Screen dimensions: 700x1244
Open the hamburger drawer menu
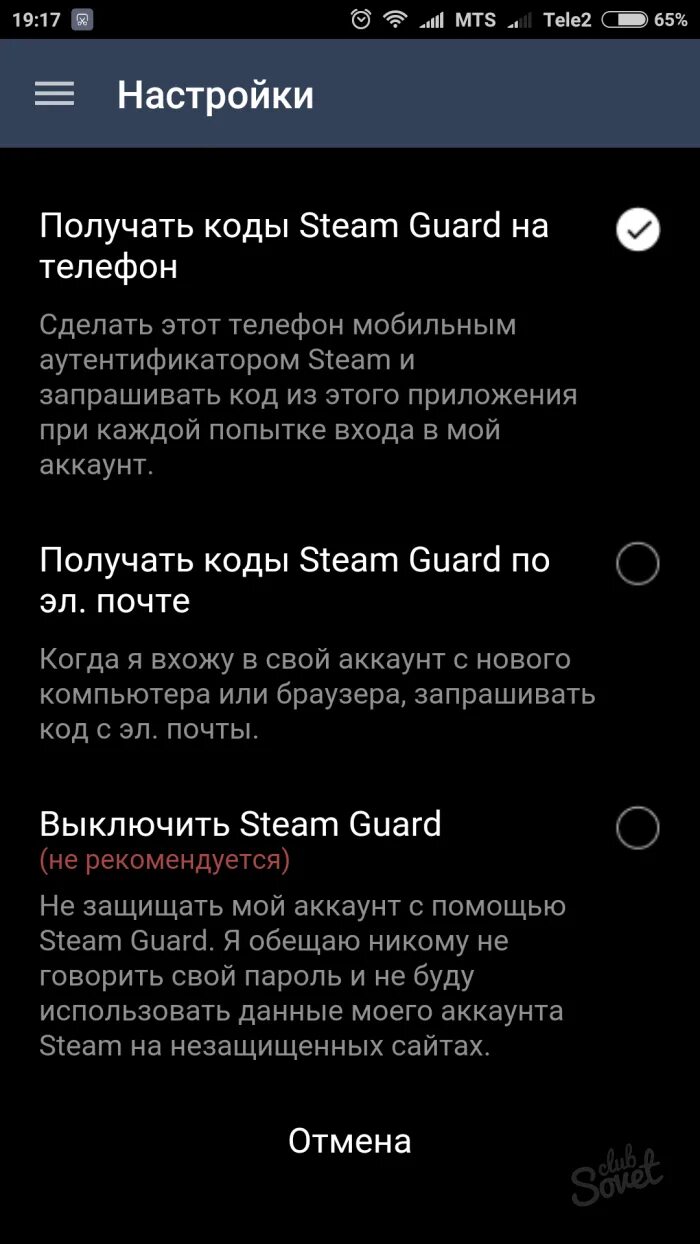click(x=55, y=94)
